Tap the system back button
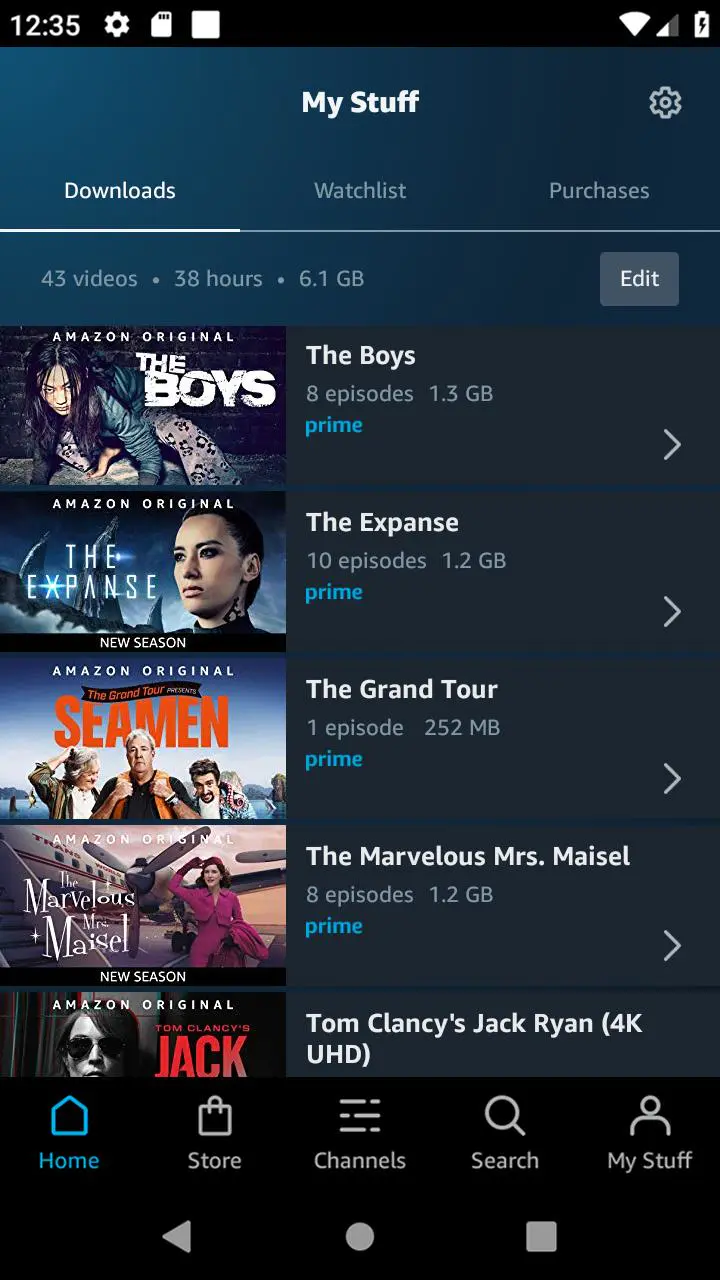 [178, 1237]
